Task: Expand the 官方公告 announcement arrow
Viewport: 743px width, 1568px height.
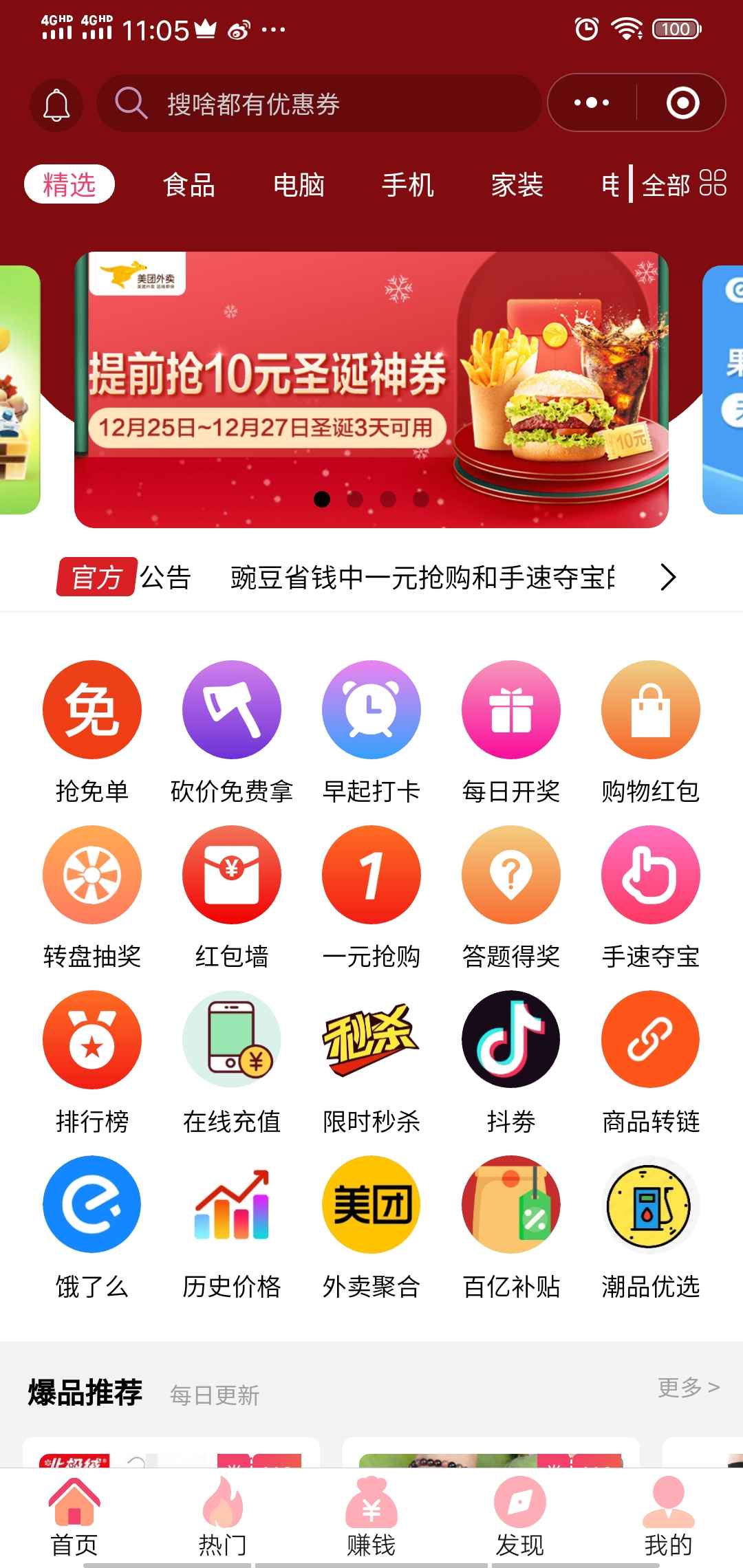Action: pyautogui.click(x=667, y=577)
